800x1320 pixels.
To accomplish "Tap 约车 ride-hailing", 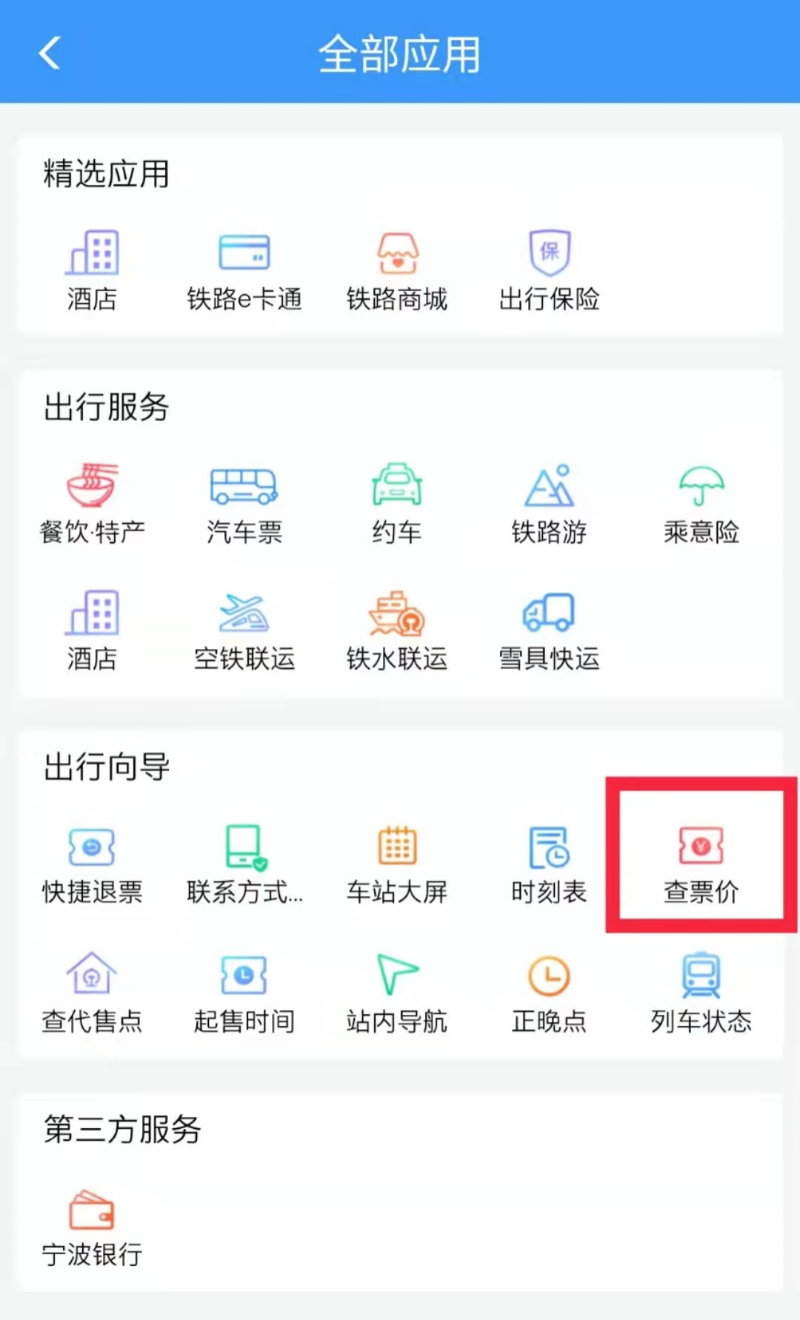I will tap(397, 503).
